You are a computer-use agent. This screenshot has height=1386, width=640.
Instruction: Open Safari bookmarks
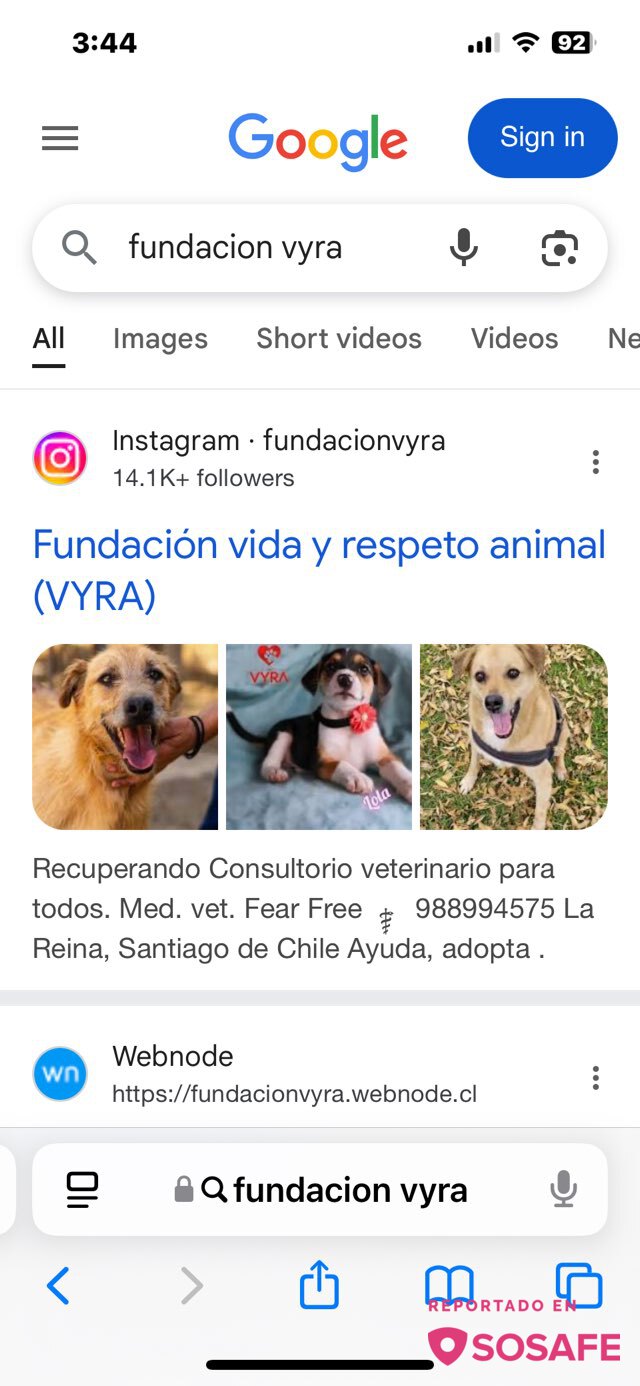point(449,1285)
